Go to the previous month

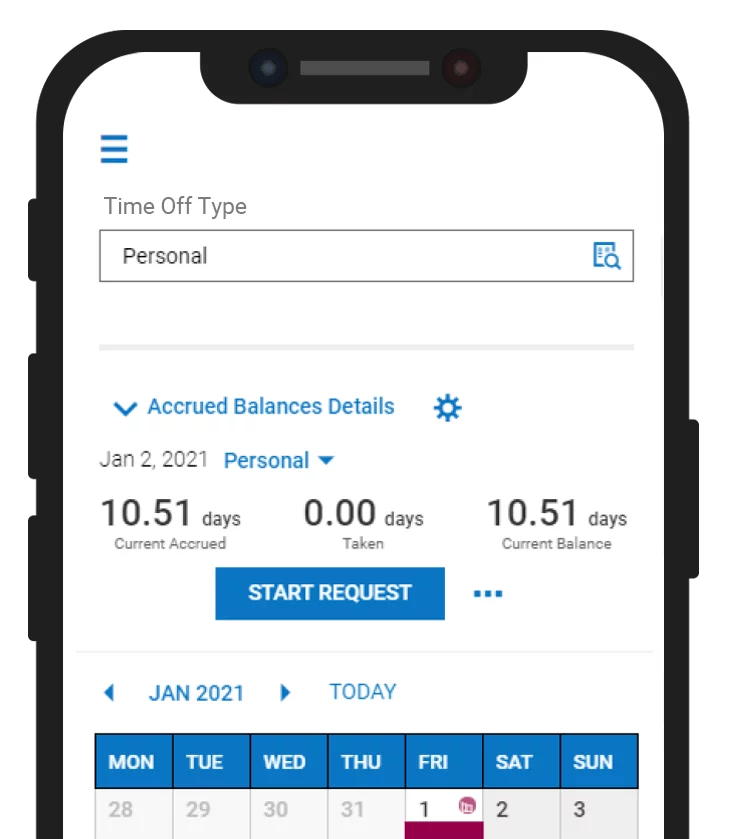tap(109, 692)
